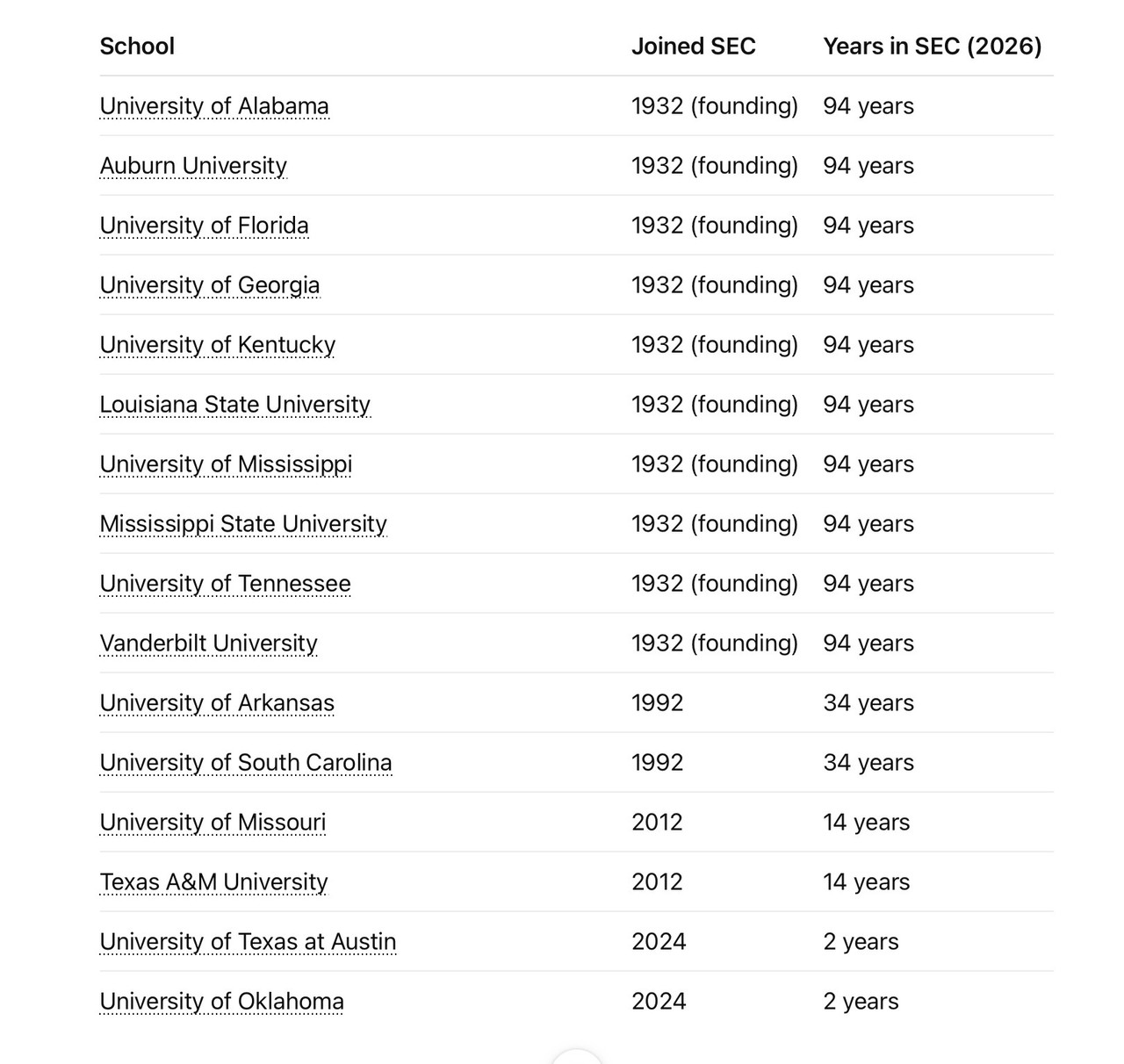This screenshot has width=1124, height=1064.
Task: Open the University of Arkansas link
Action: (217, 703)
